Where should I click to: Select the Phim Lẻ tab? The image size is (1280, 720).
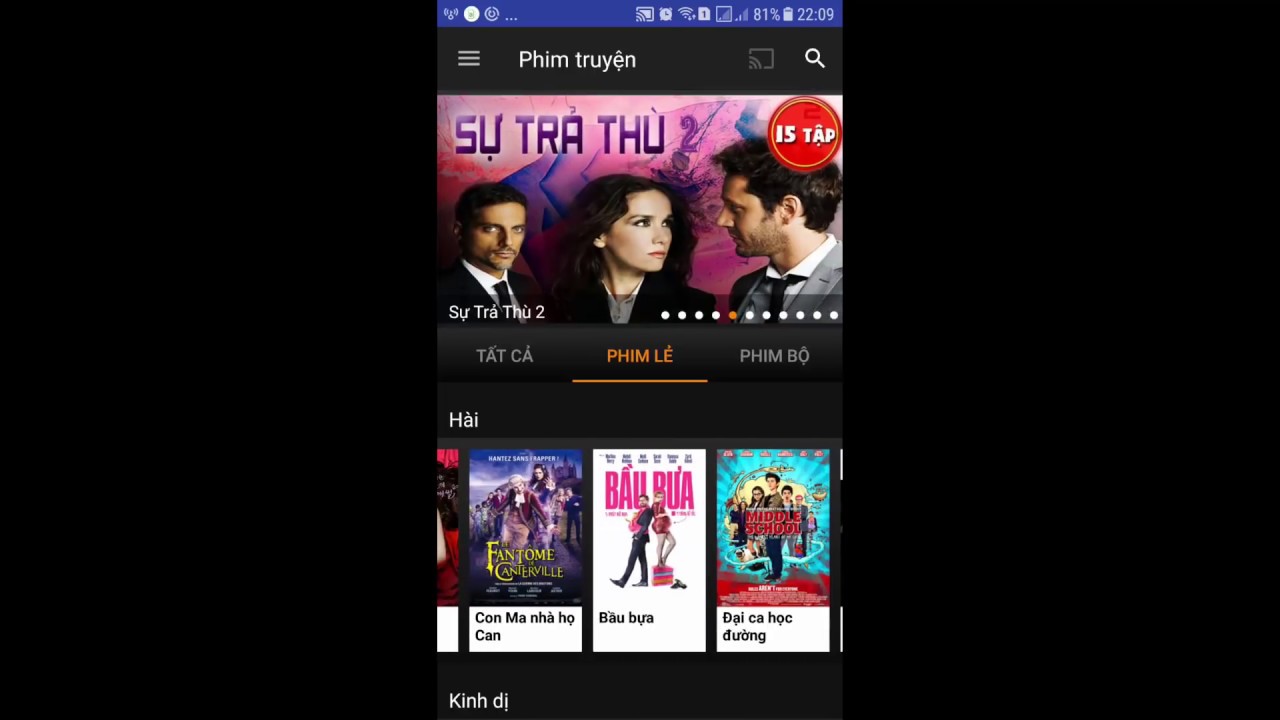click(639, 356)
